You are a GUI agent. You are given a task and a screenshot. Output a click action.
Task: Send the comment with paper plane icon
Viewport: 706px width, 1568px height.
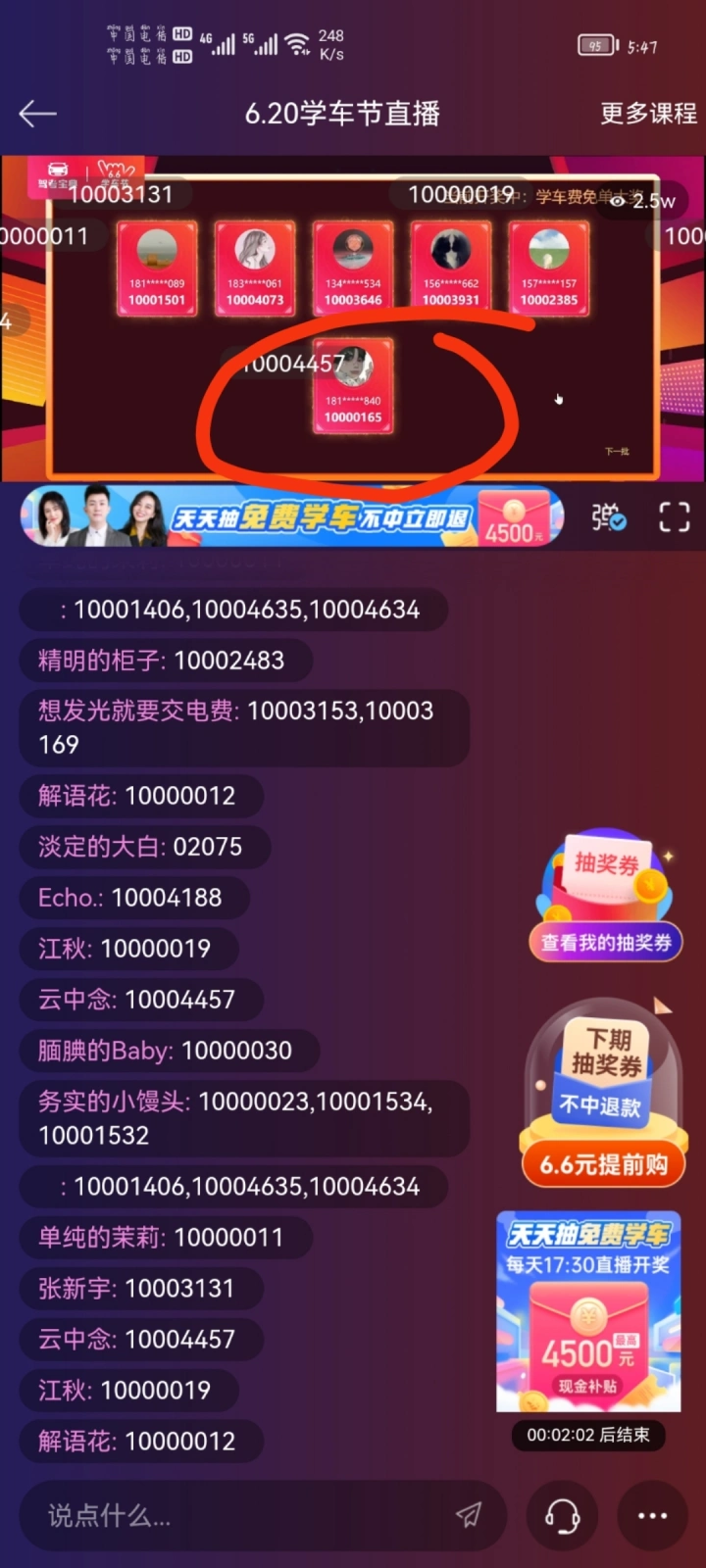pyautogui.click(x=469, y=1515)
